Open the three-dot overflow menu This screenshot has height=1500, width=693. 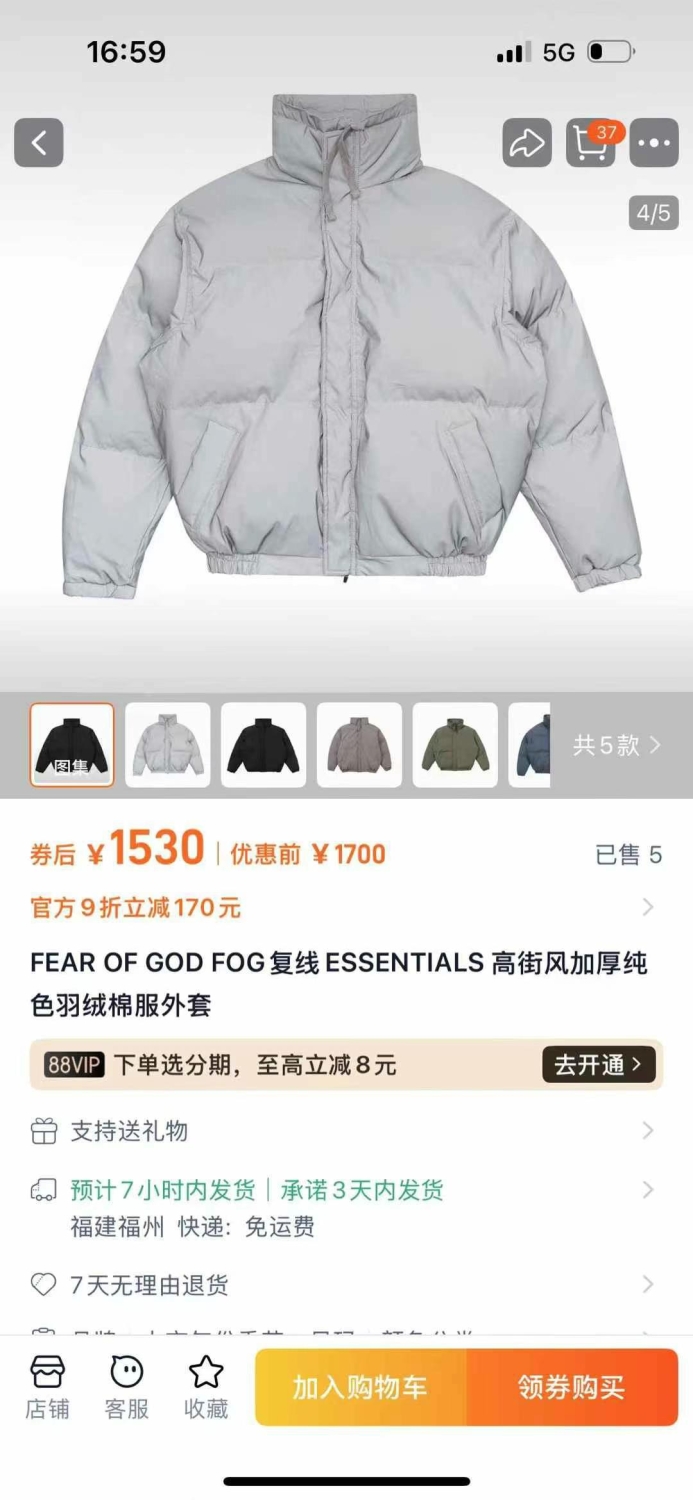click(655, 143)
